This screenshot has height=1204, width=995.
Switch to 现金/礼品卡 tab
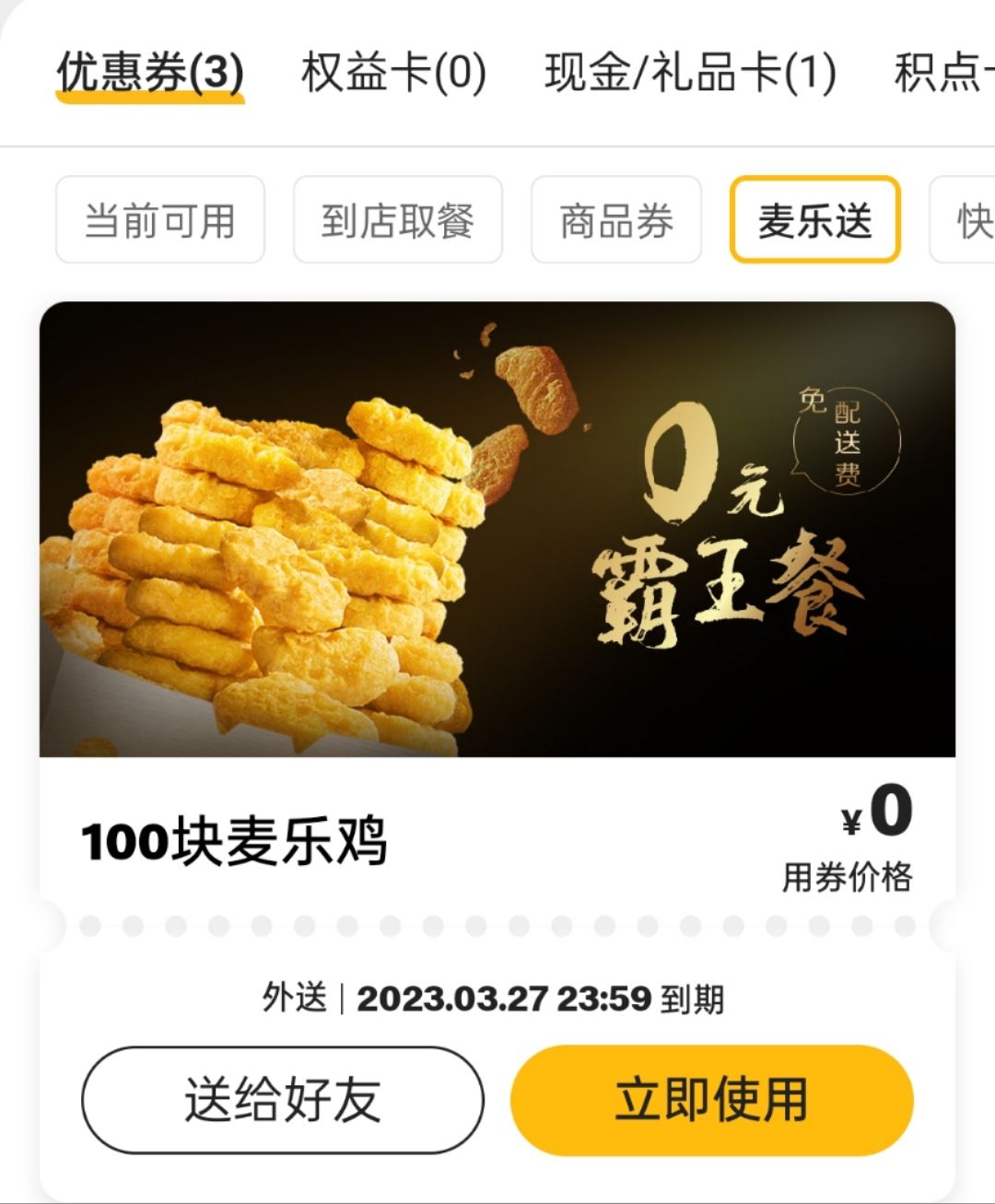point(690,73)
